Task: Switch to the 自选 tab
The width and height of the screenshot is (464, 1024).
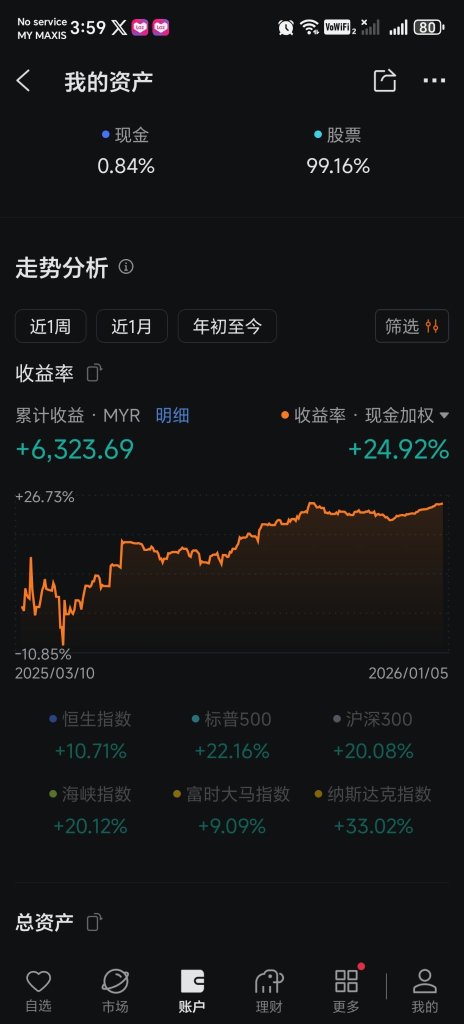Action: tap(39, 991)
